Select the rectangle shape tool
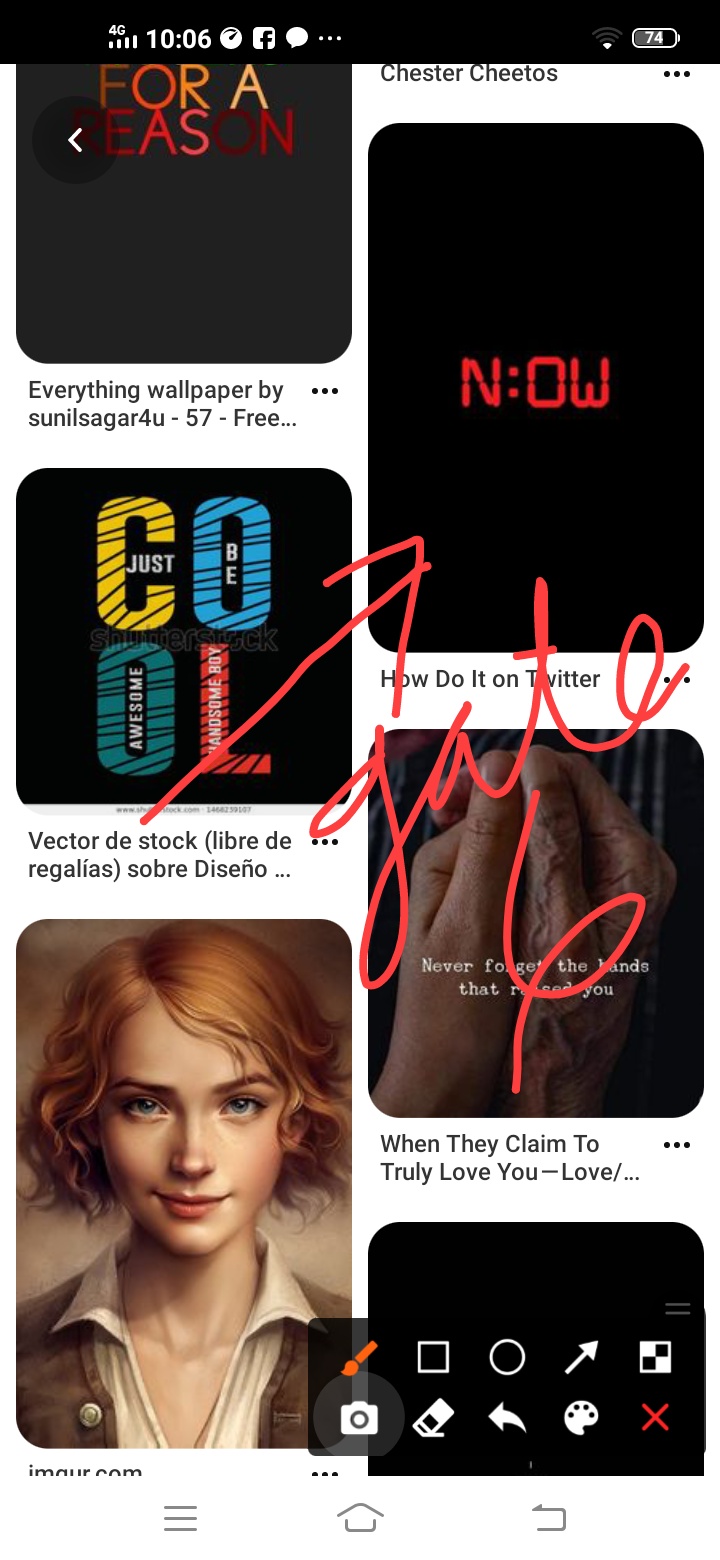 (433, 1358)
